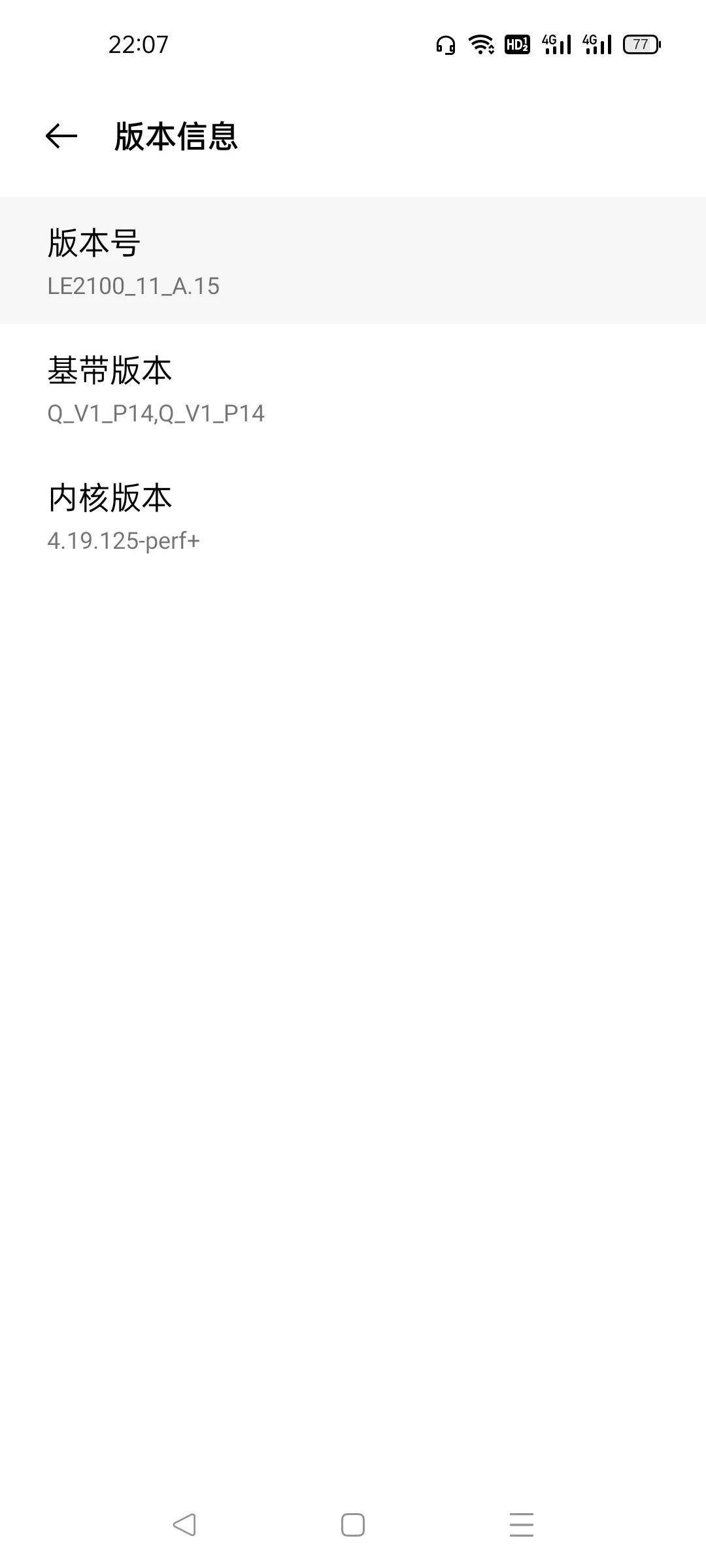Image resolution: width=706 pixels, height=1568 pixels.
Task: Open recent apps from the navigation bar
Action: [x=522, y=1525]
